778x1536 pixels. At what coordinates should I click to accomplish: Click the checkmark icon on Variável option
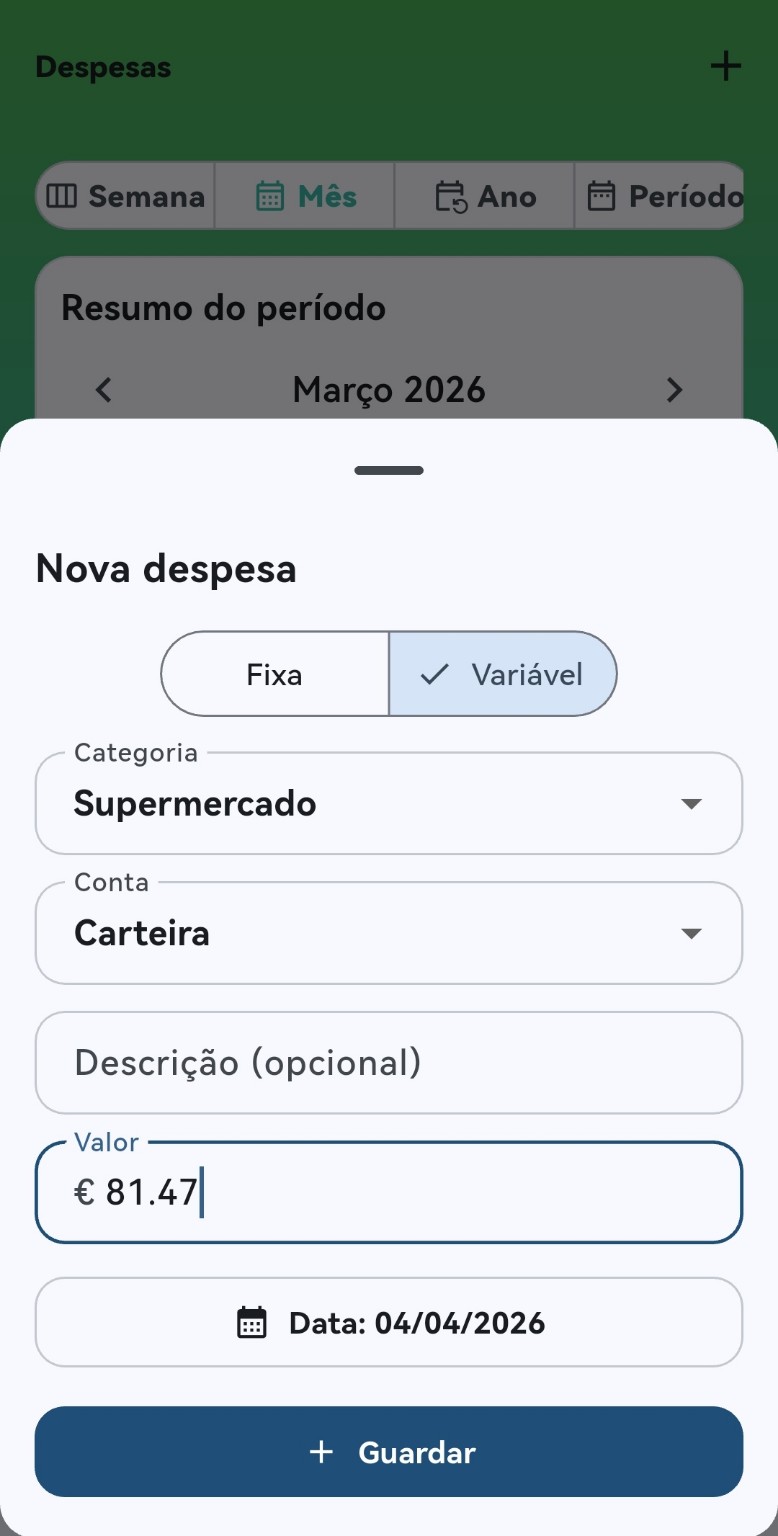pyautogui.click(x=433, y=673)
